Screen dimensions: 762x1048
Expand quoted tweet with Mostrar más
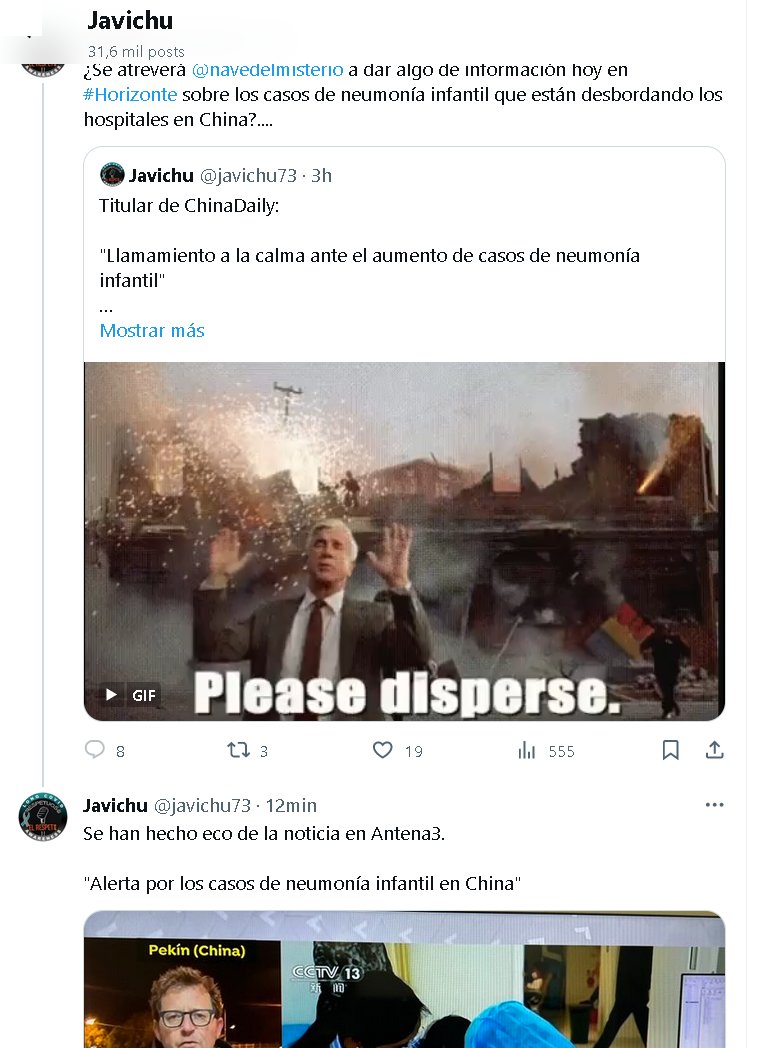tap(152, 331)
